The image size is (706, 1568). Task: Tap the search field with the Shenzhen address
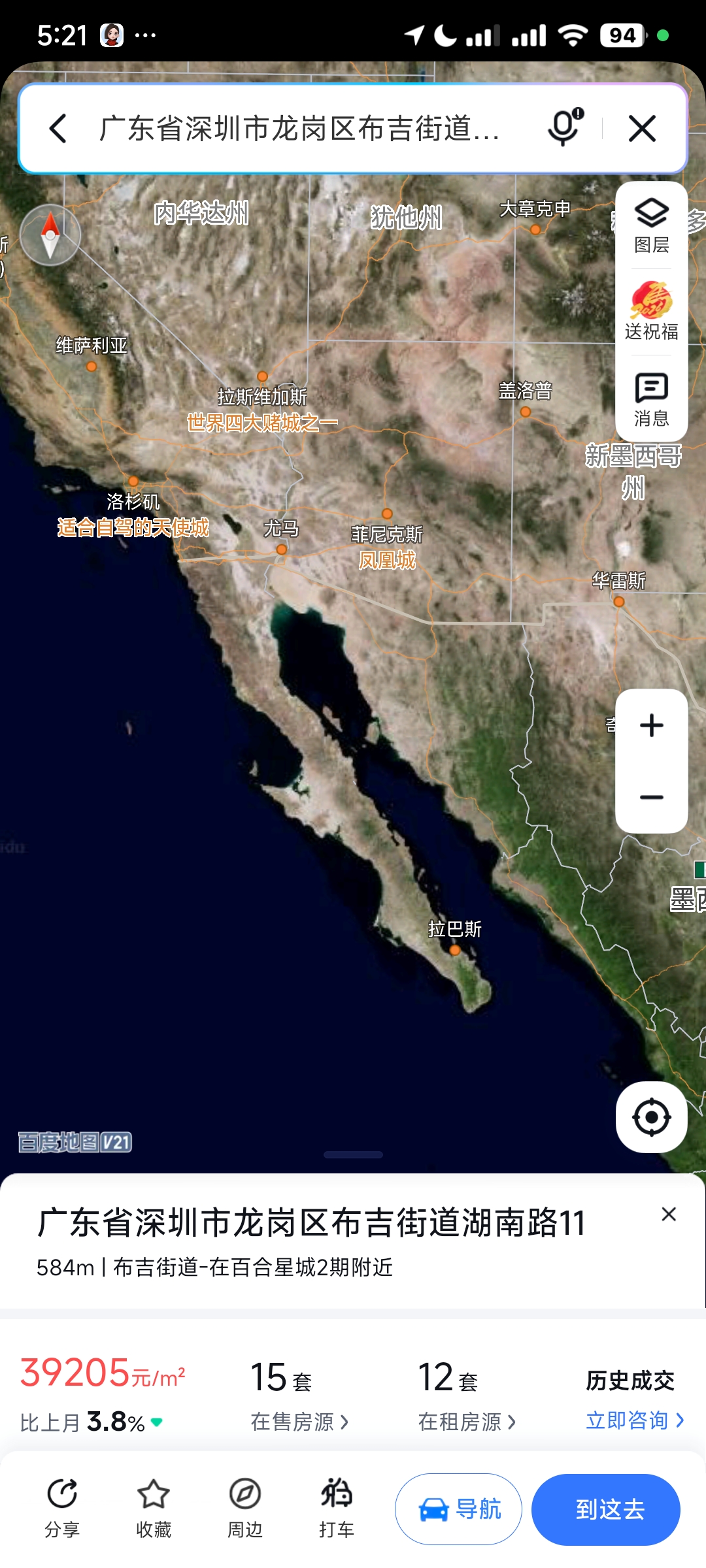click(299, 128)
